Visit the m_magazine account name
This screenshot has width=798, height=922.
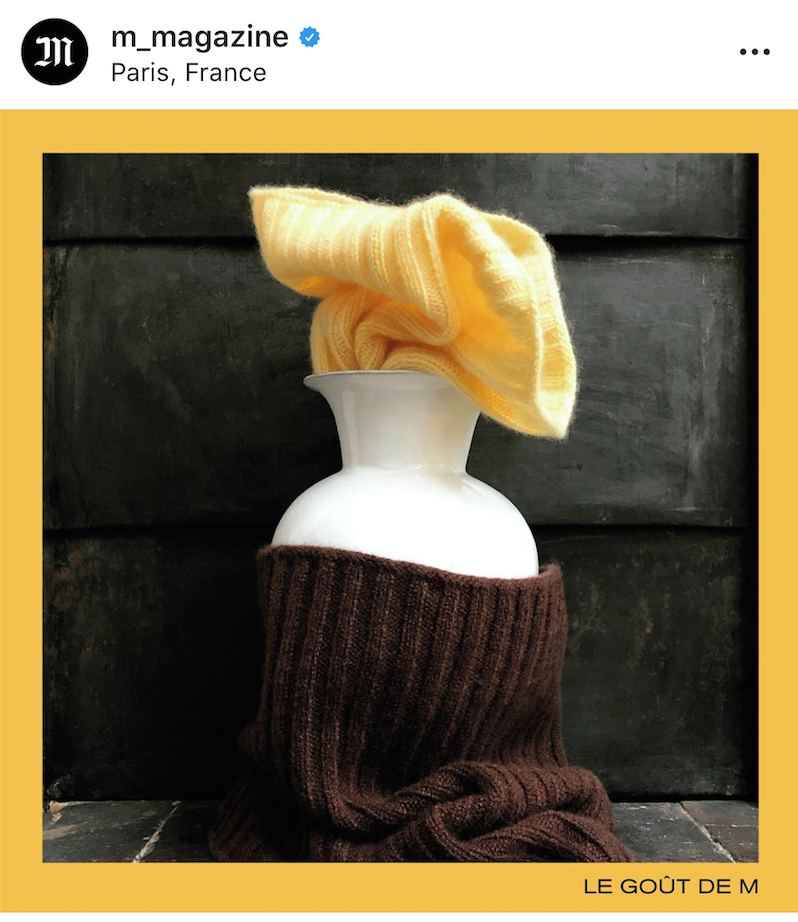200,38
